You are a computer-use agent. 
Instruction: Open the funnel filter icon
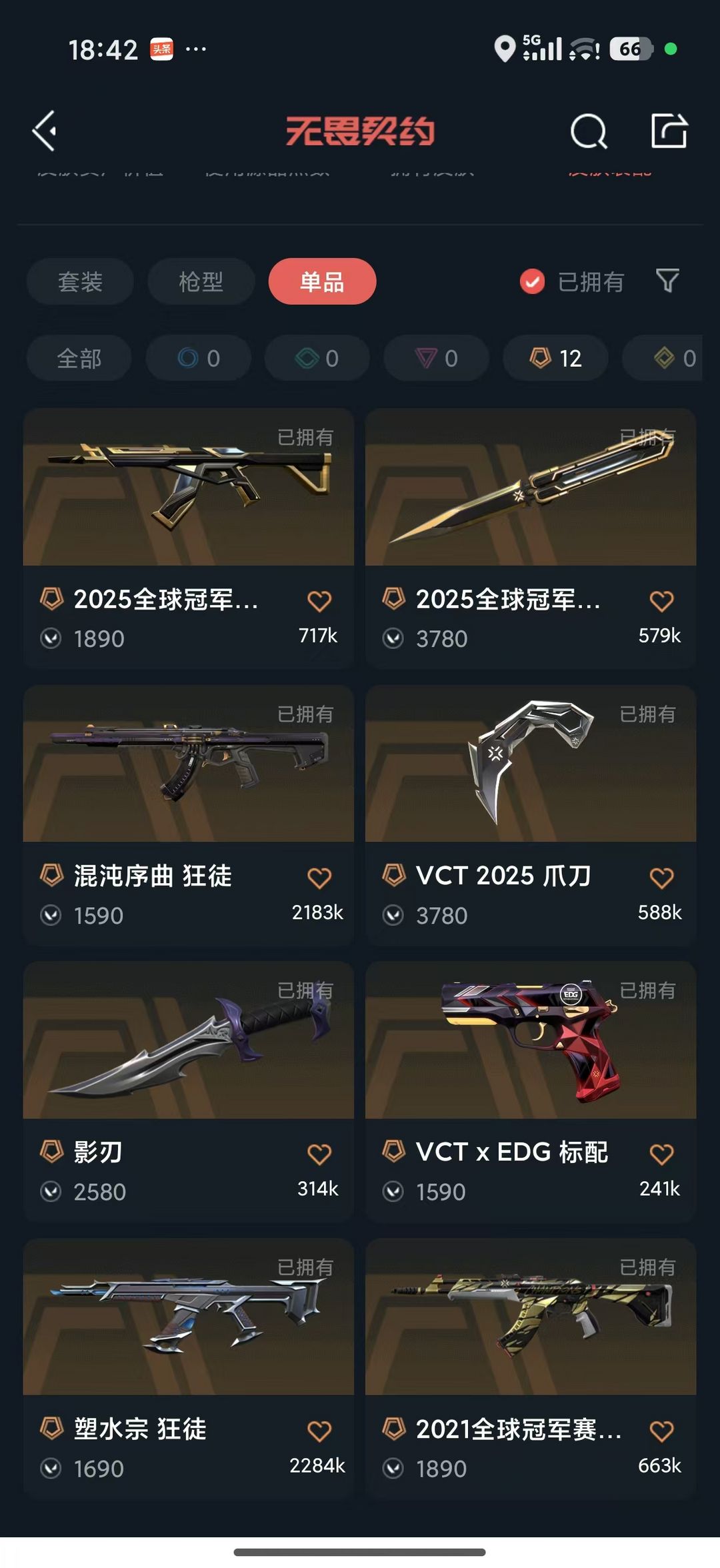click(x=667, y=281)
